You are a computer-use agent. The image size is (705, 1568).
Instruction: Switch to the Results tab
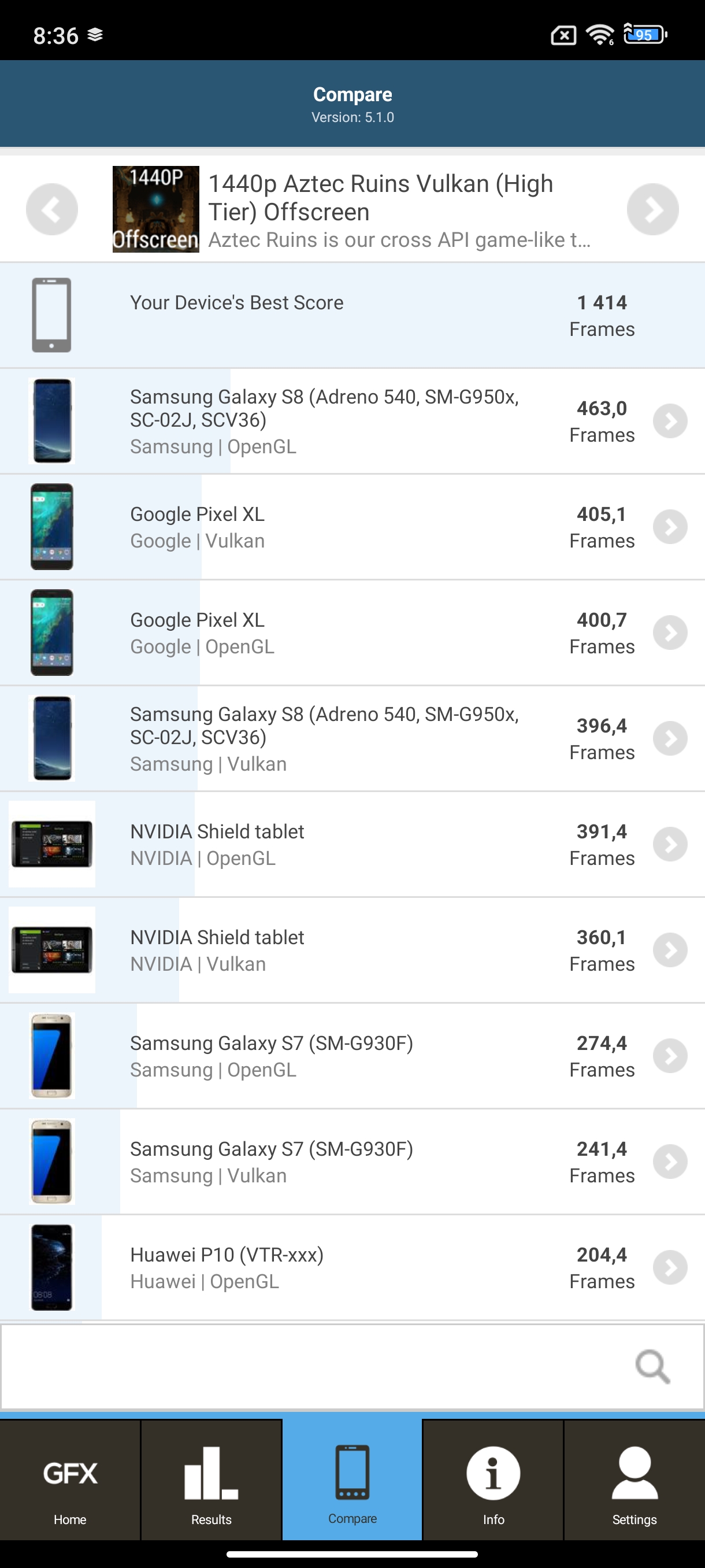coord(211,1480)
